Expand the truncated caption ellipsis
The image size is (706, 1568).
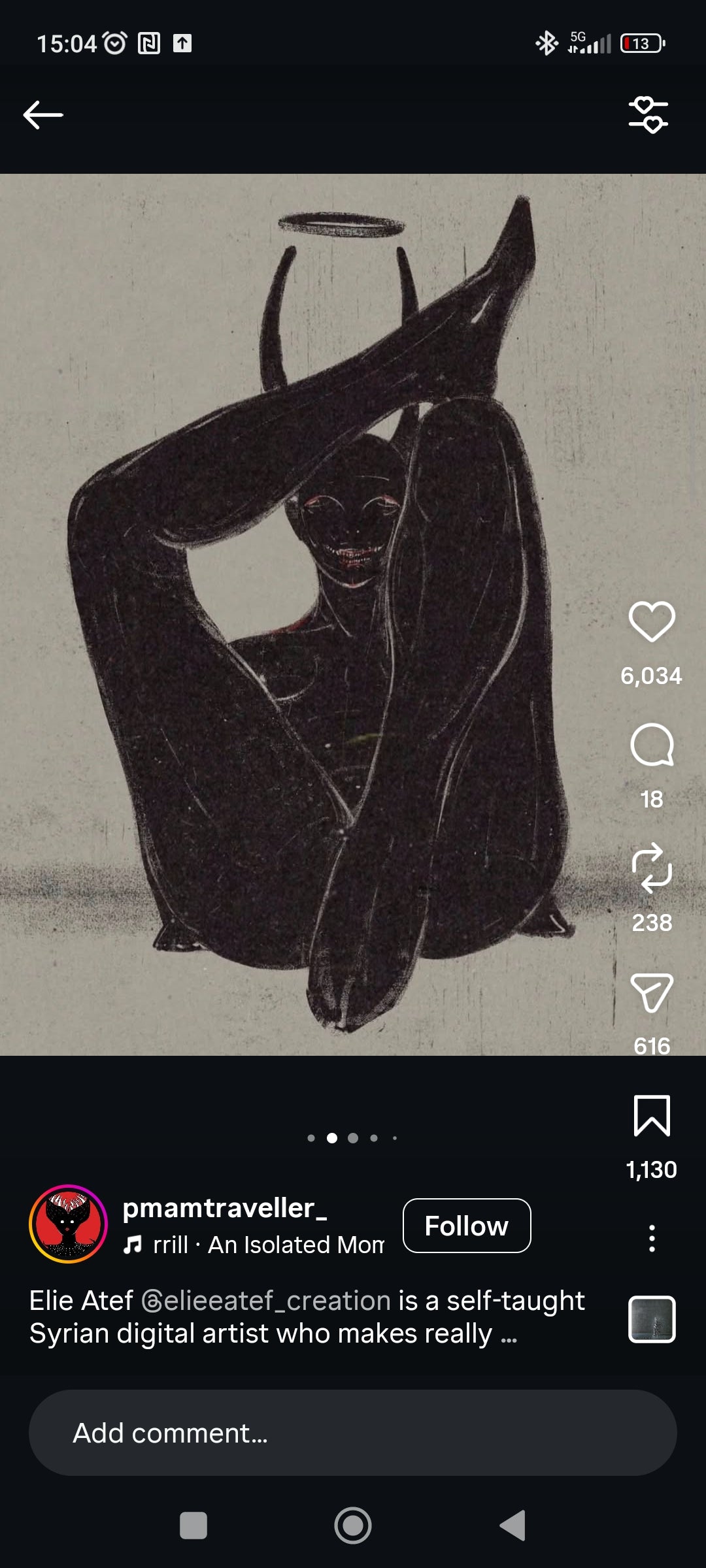click(509, 1335)
